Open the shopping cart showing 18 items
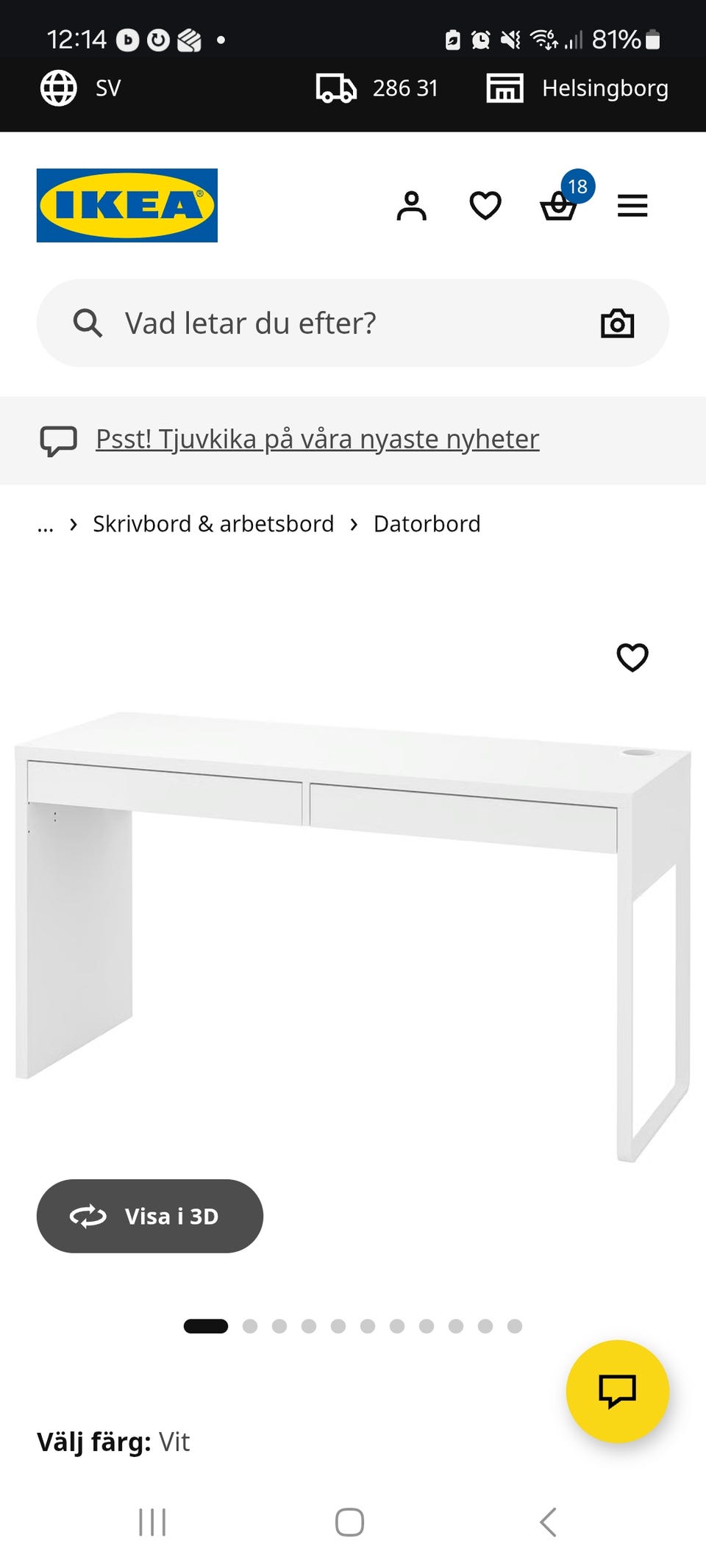Screen dimensions: 706x1568 pos(559,207)
